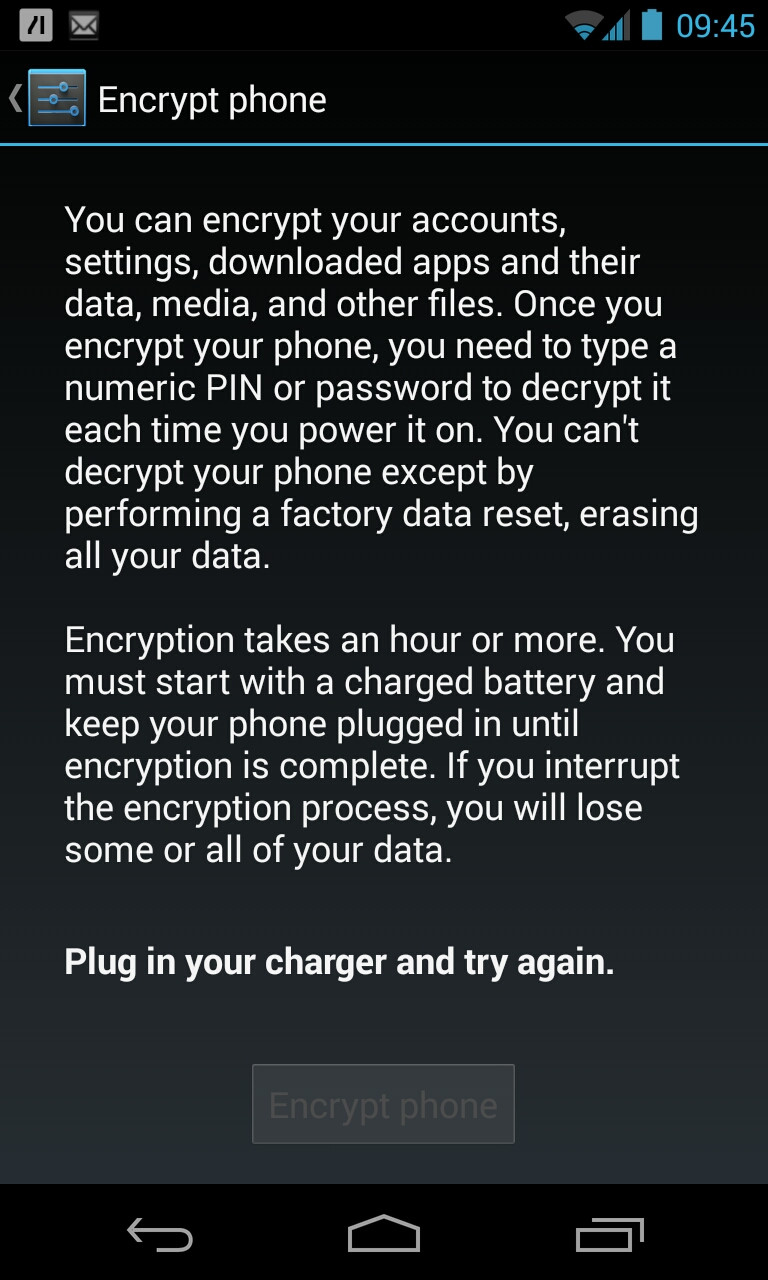
Task: Open the recent apps view
Action: [610, 1234]
